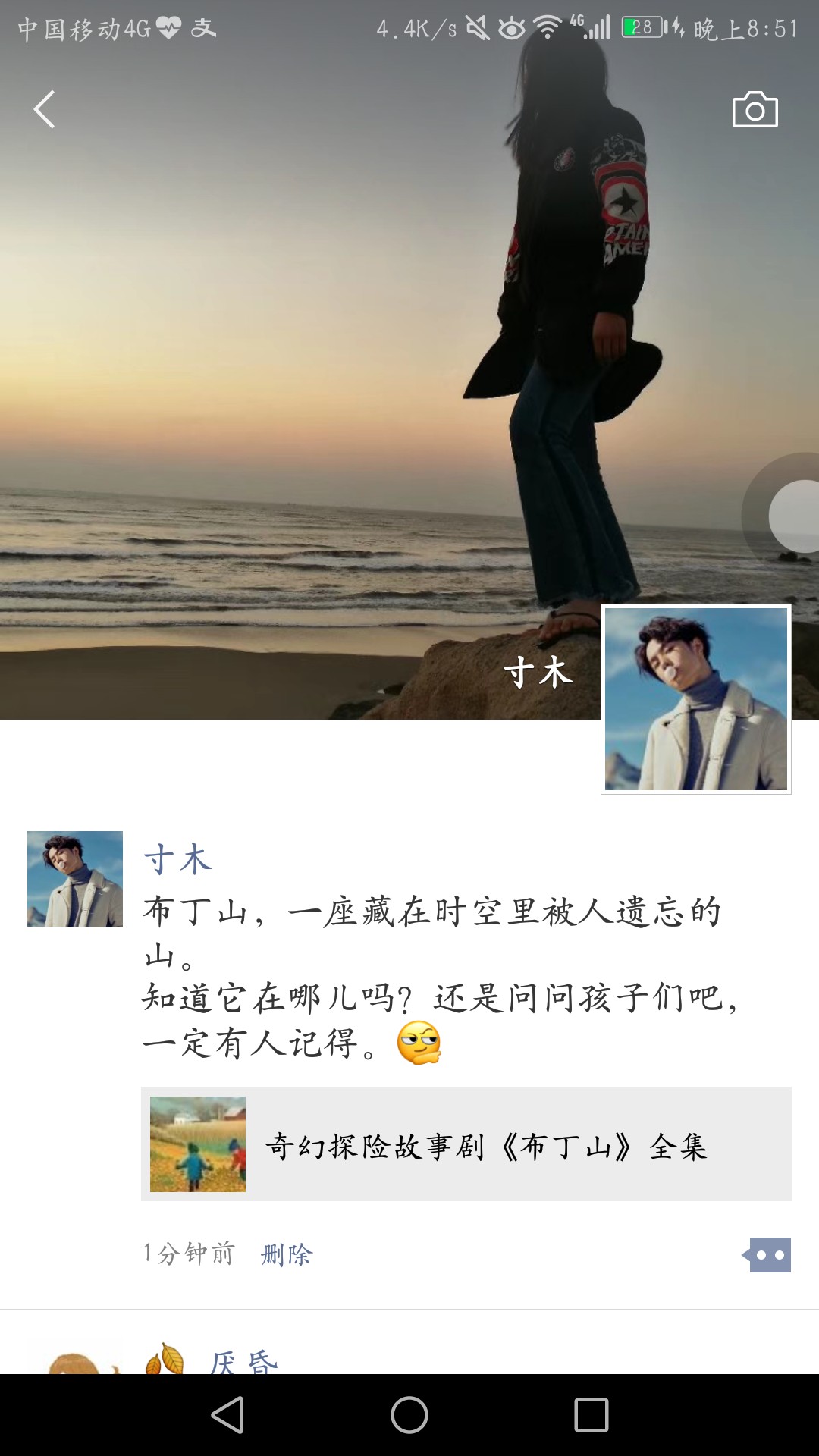
Task: Delete the post via 删除
Action: [286, 1254]
